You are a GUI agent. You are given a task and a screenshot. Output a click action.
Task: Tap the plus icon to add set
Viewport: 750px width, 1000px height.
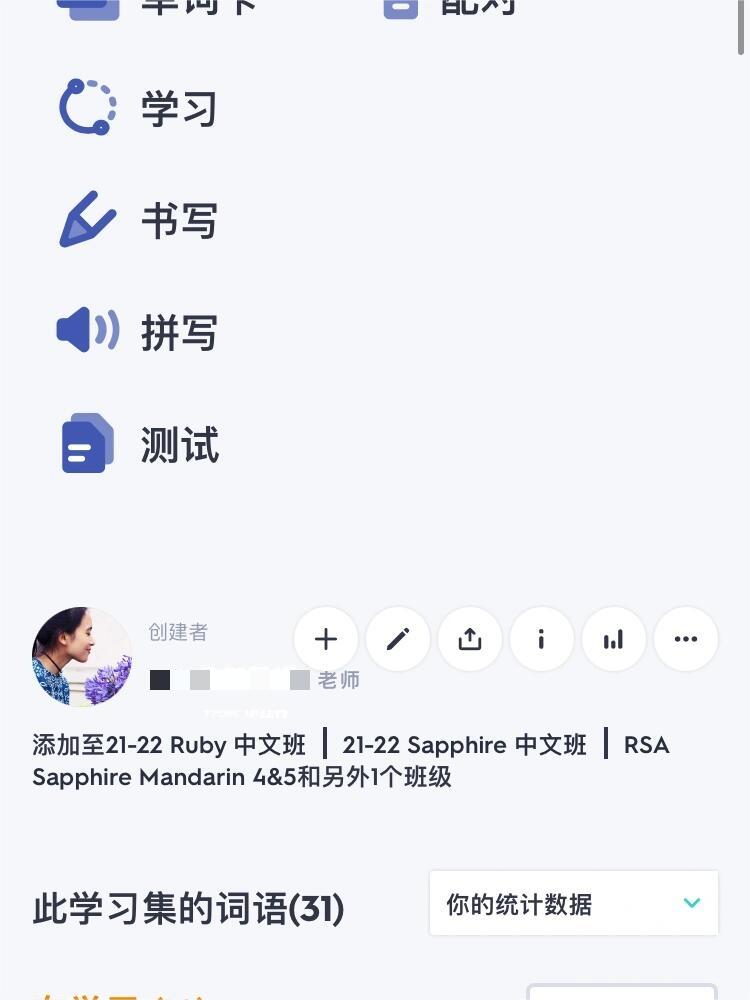pyautogui.click(x=326, y=639)
